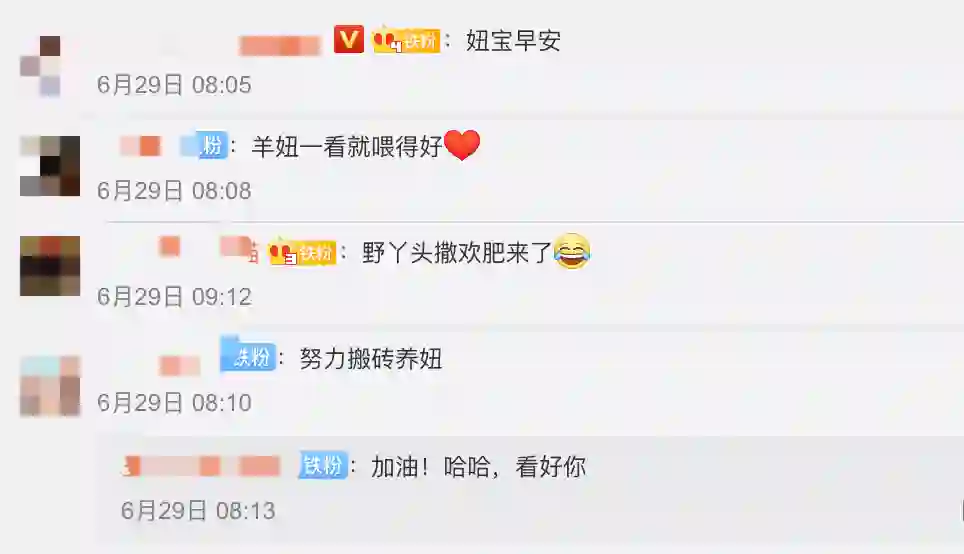This screenshot has width=964, height=554.
Task: Open the comment "努力搬砖养妞"
Action: [371, 359]
